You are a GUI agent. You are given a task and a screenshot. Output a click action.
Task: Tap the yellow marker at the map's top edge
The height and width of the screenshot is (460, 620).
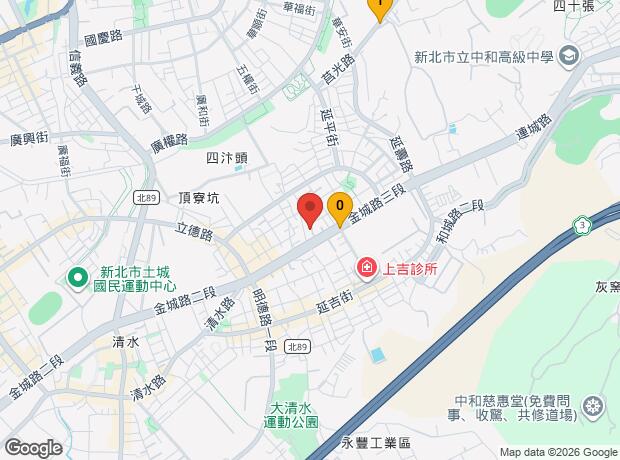tap(378, 6)
